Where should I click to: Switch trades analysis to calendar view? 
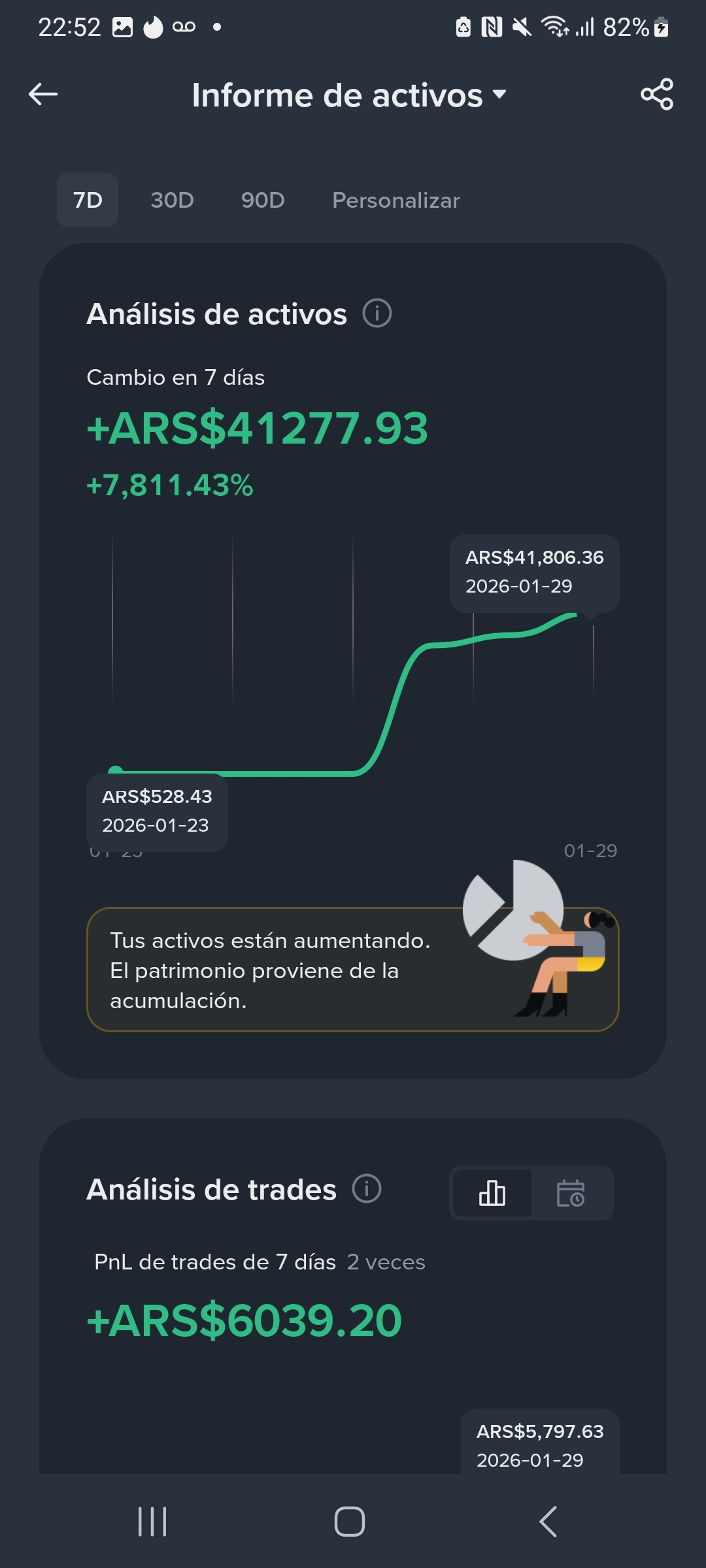tap(571, 1193)
